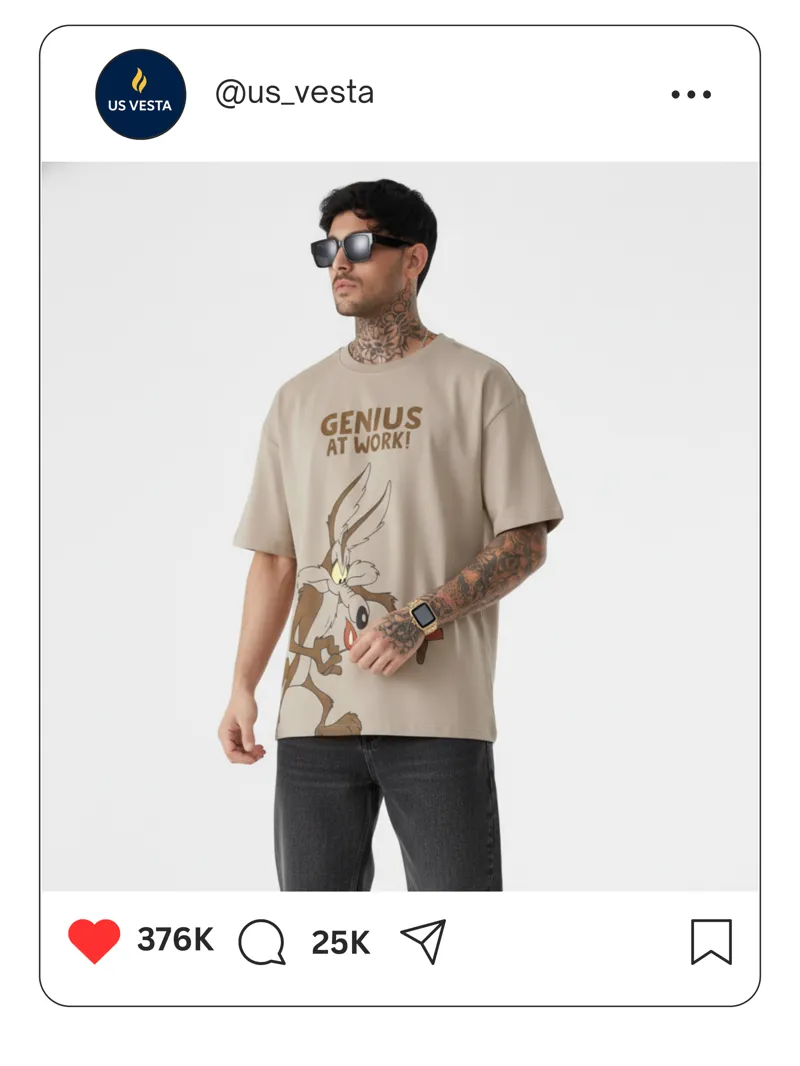Toggle saved state via the ribbon icon
The width and height of the screenshot is (800, 1066).
pyautogui.click(x=712, y=938)
